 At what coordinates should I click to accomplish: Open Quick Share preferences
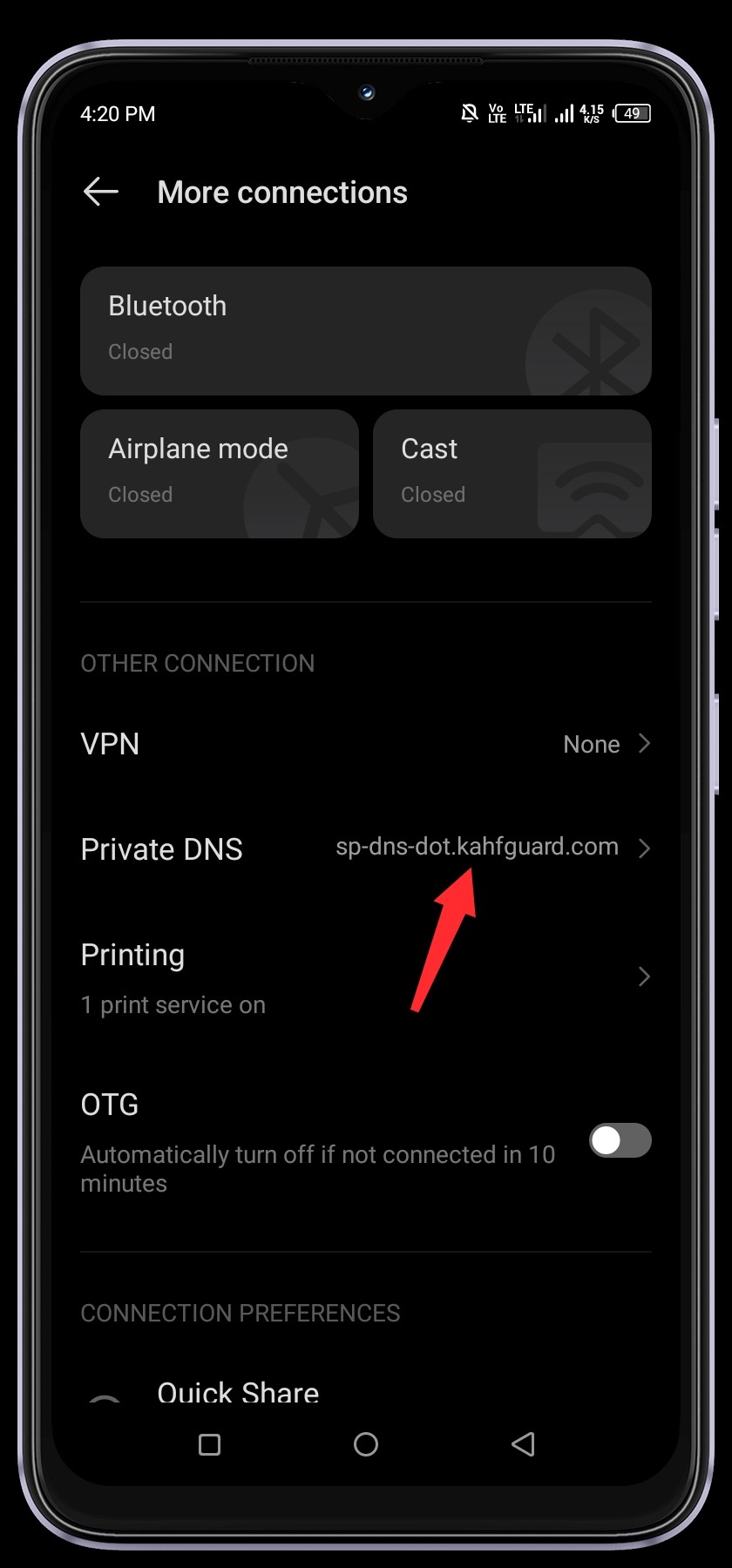click(x=238, y=1390)
